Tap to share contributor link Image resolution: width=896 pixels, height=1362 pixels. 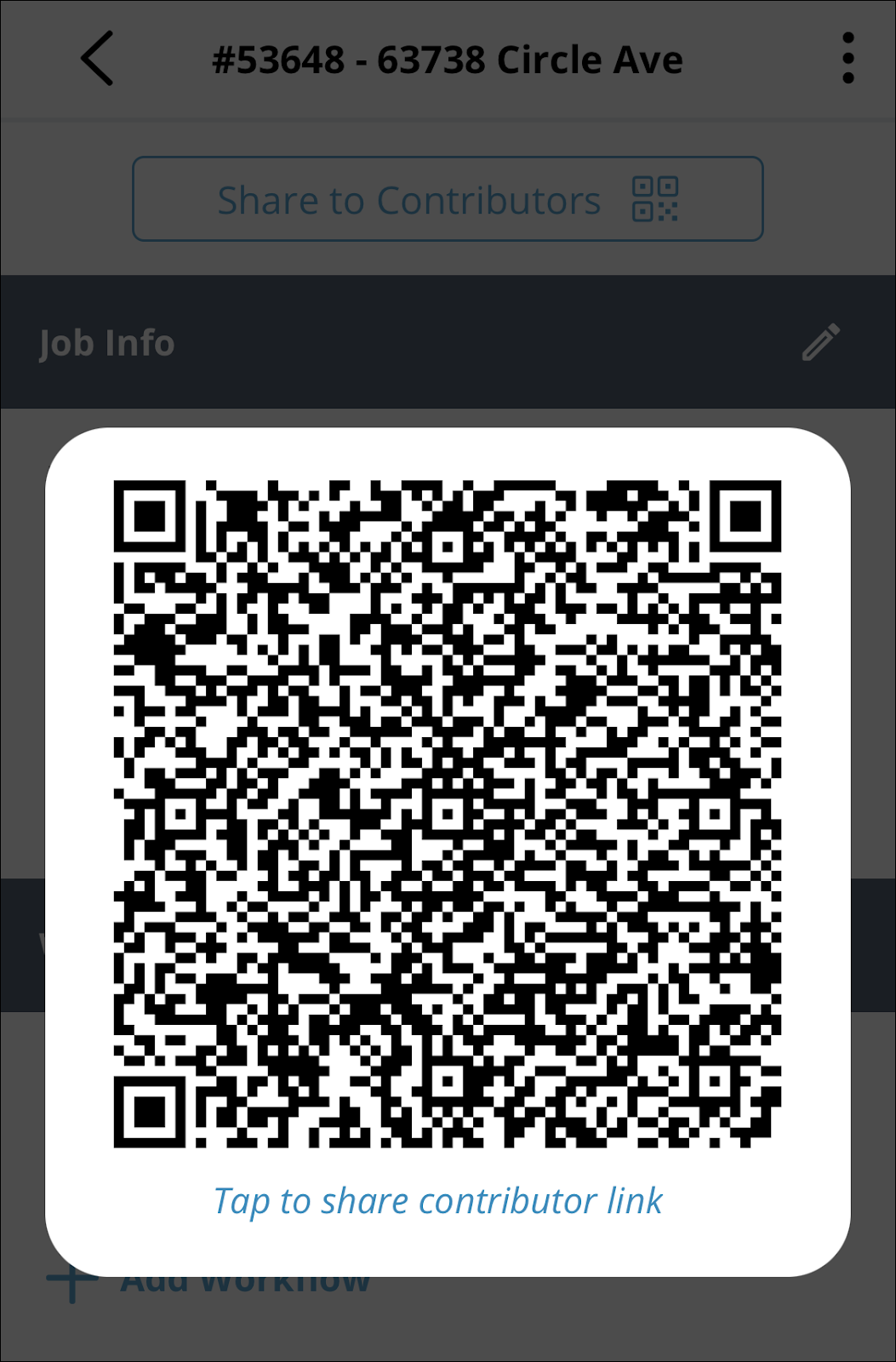(x=437, y=1201)
